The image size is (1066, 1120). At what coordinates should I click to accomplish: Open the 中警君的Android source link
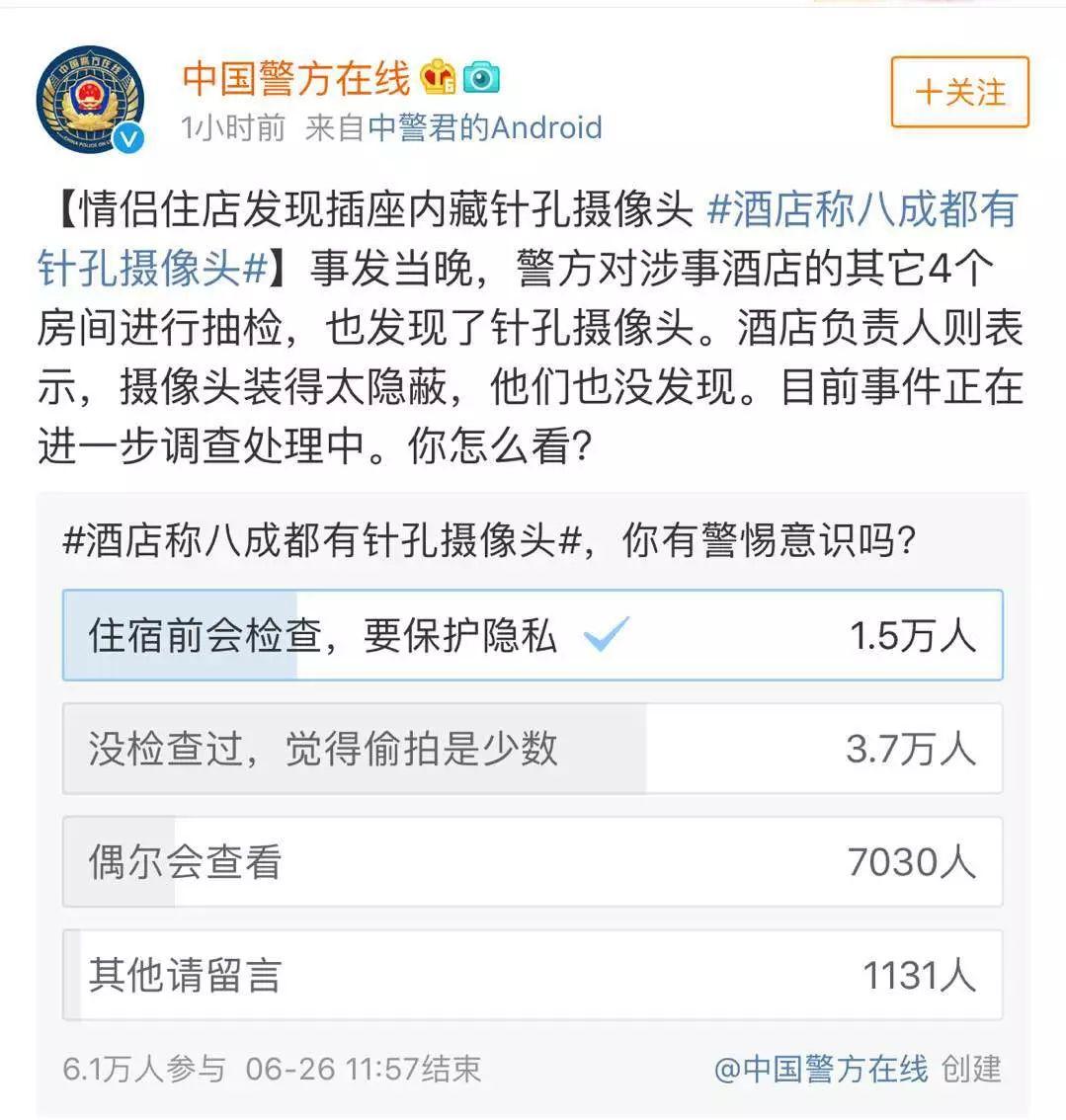point(484,127)
